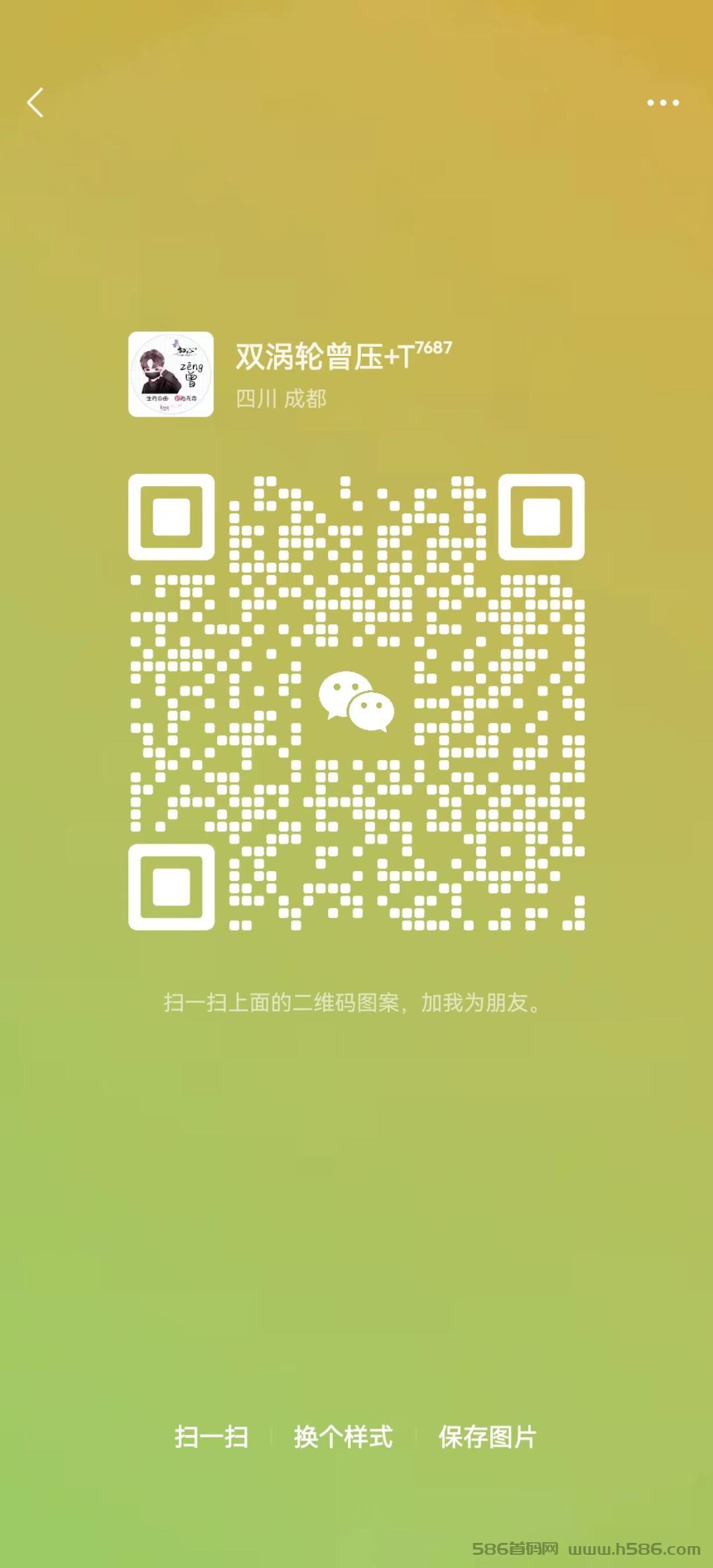Screen dimensions: 713x1568
Task: Tap 扫一扫 to scan a code
Action: (212, 1437)
